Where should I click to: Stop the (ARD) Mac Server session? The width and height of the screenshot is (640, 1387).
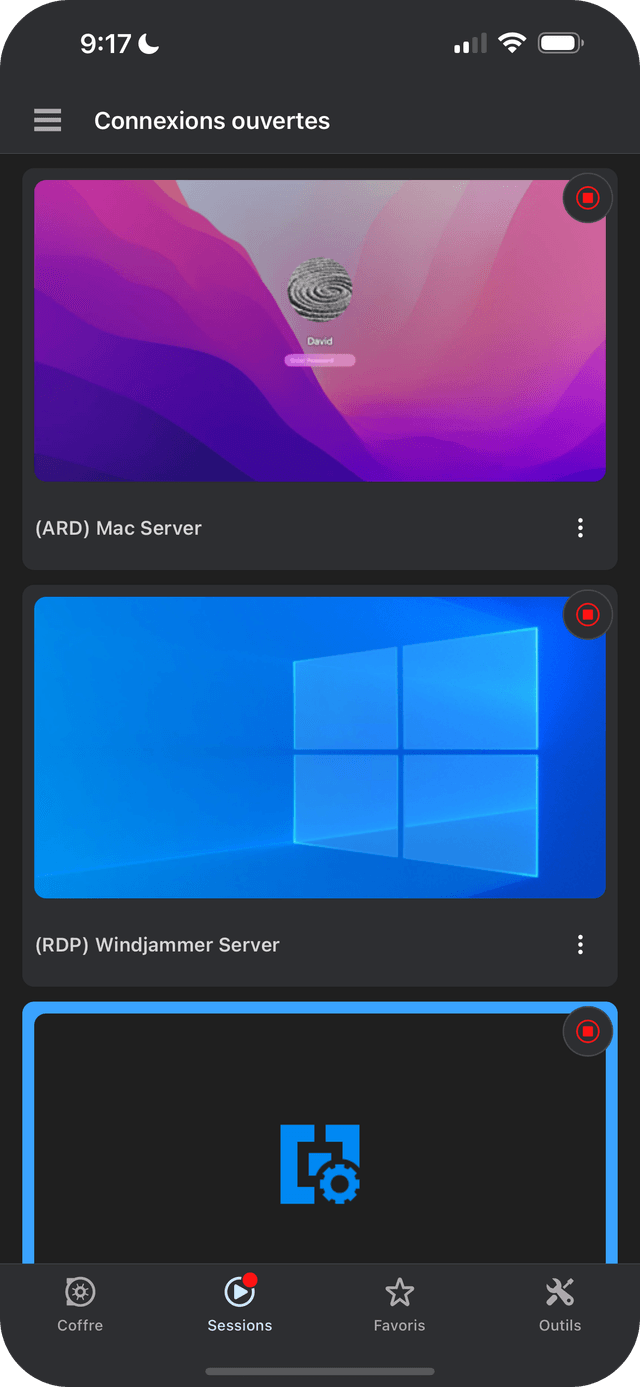coord(588,198)
